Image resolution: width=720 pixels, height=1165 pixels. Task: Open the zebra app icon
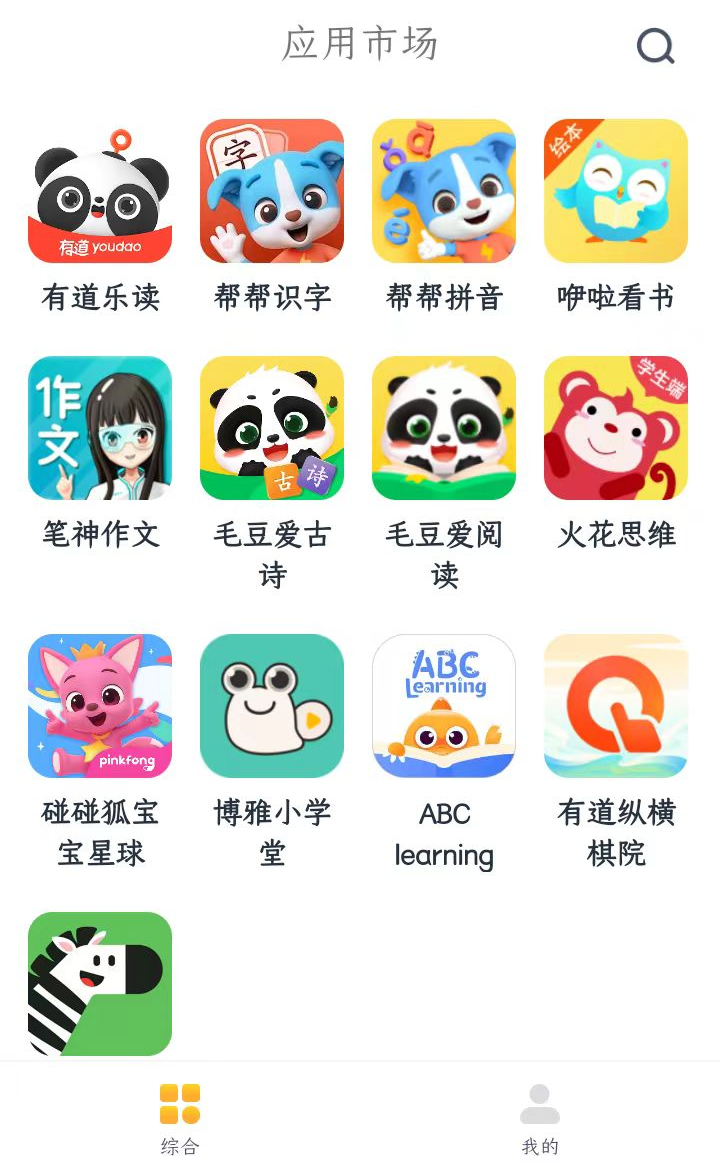[100, 983]
